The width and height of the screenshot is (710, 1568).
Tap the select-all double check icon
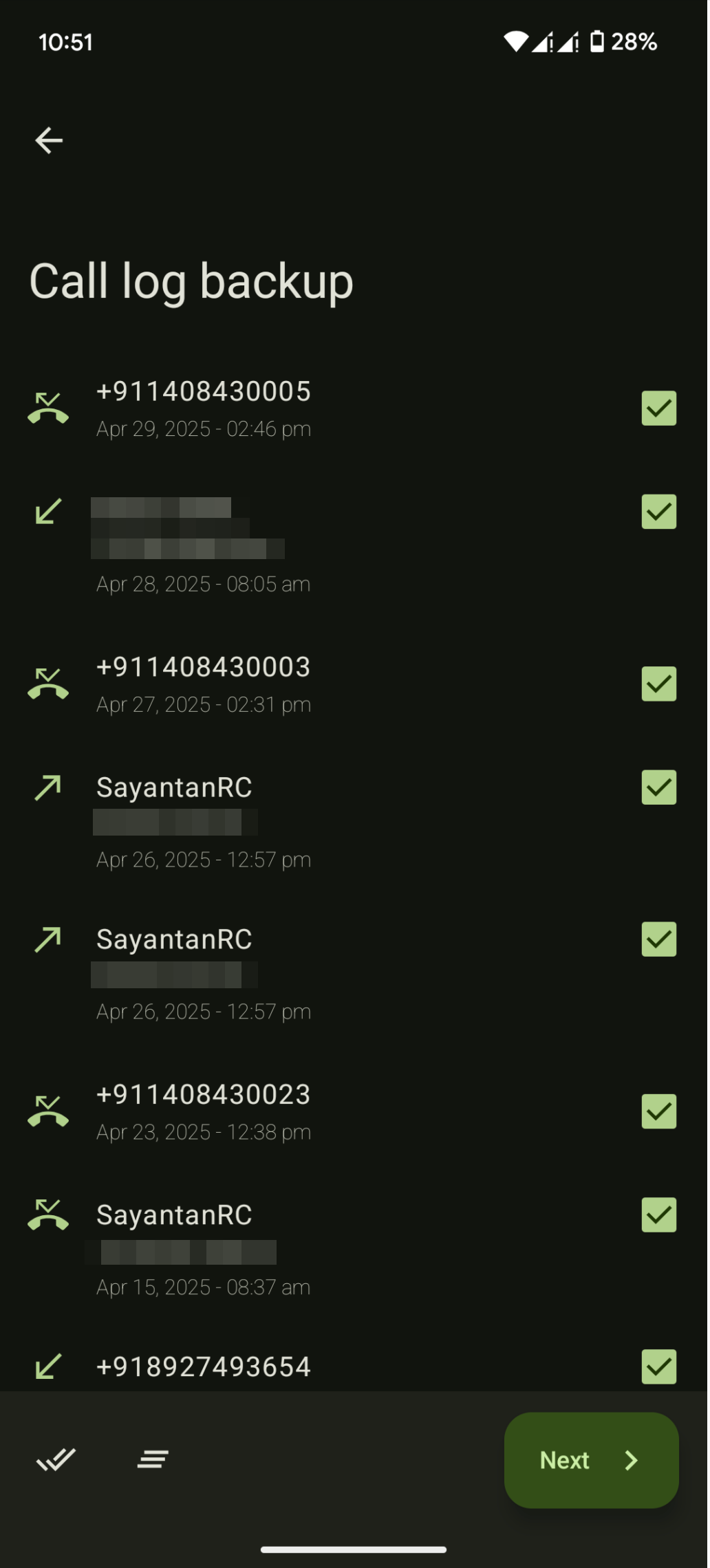click(56, 1459)
